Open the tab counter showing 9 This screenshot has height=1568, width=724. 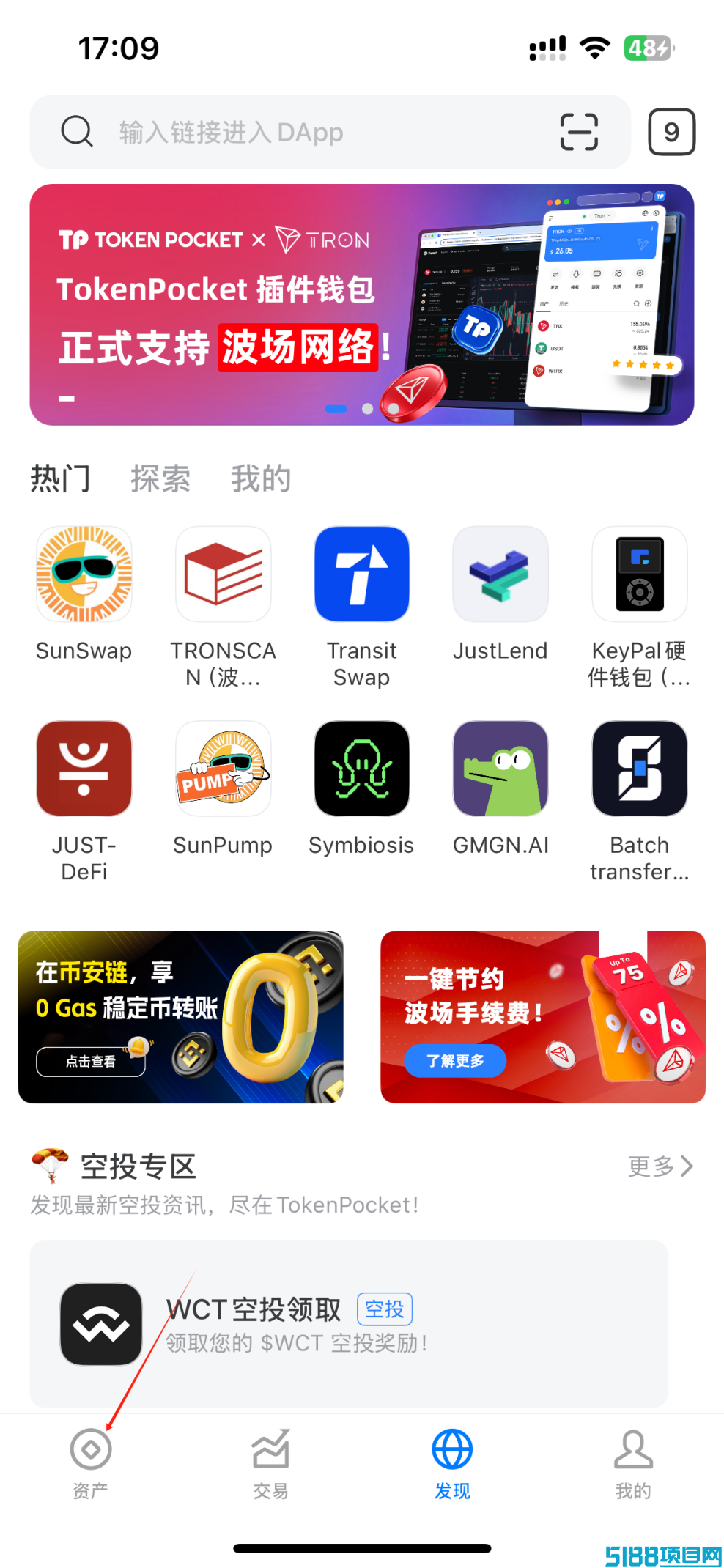(x=671, y=132)
